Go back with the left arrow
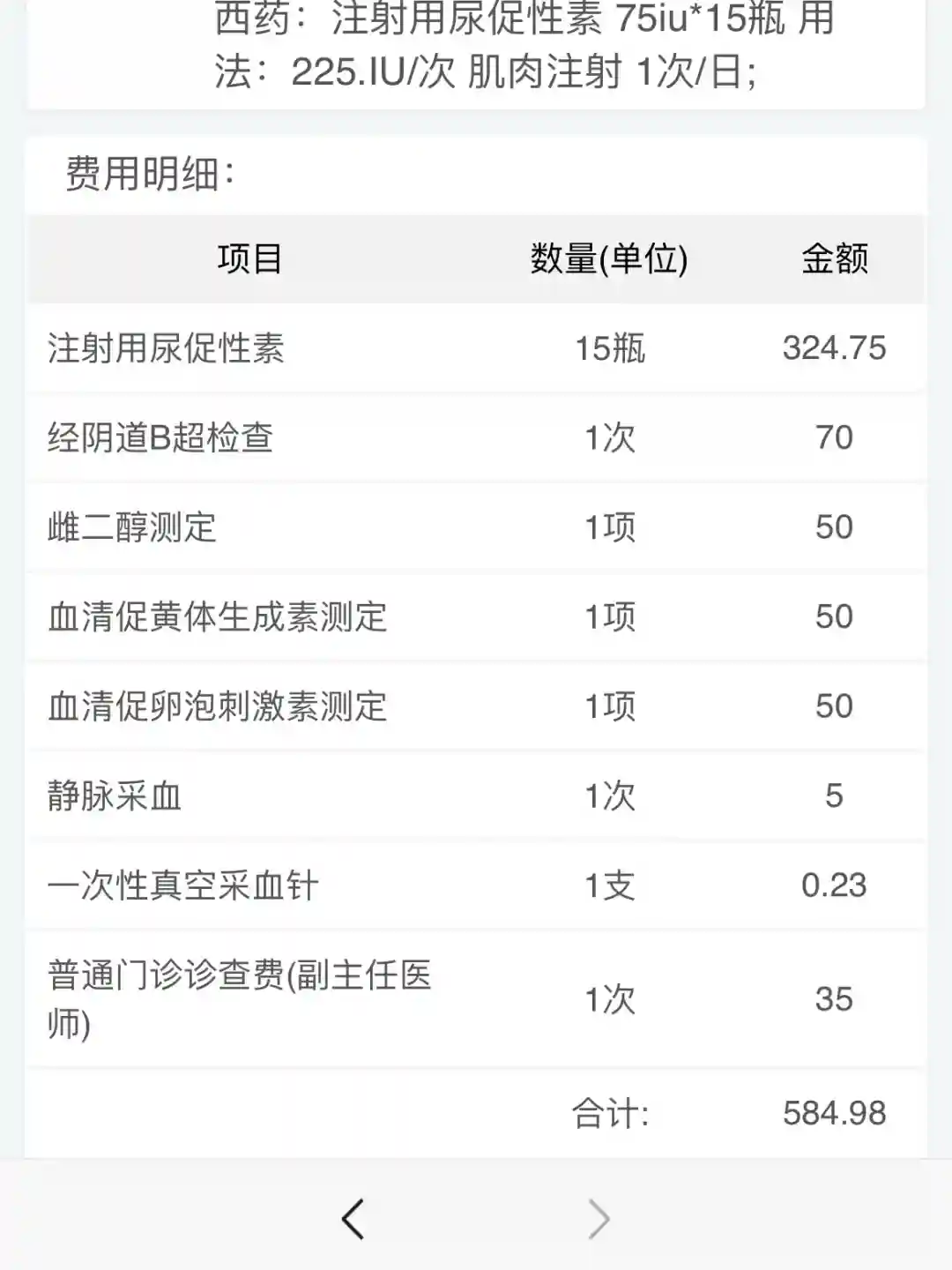The width and height of the screenshot is (952, 1270). coord(353,1220)
